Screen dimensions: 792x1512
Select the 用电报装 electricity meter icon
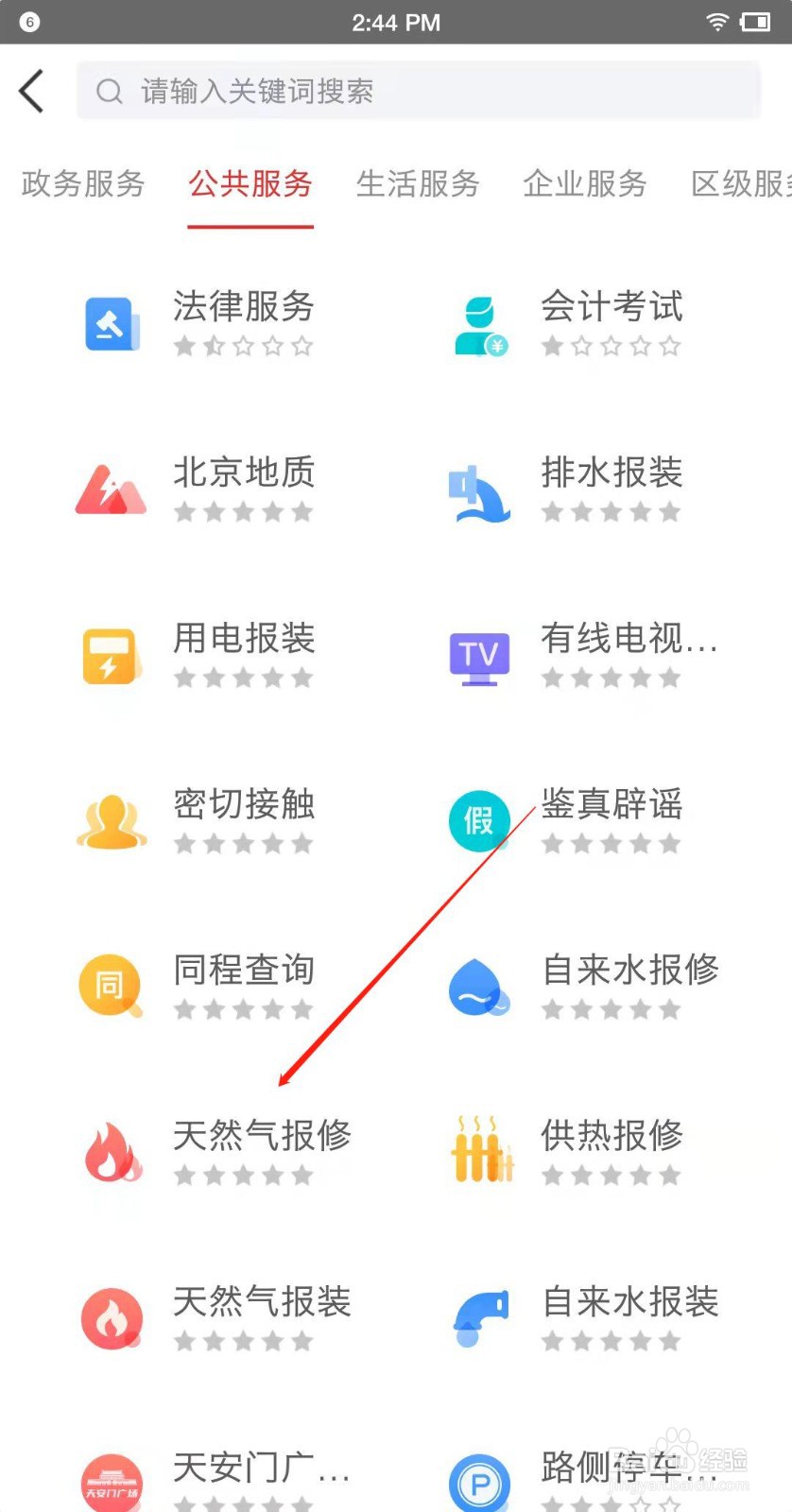tap(111, 655)
